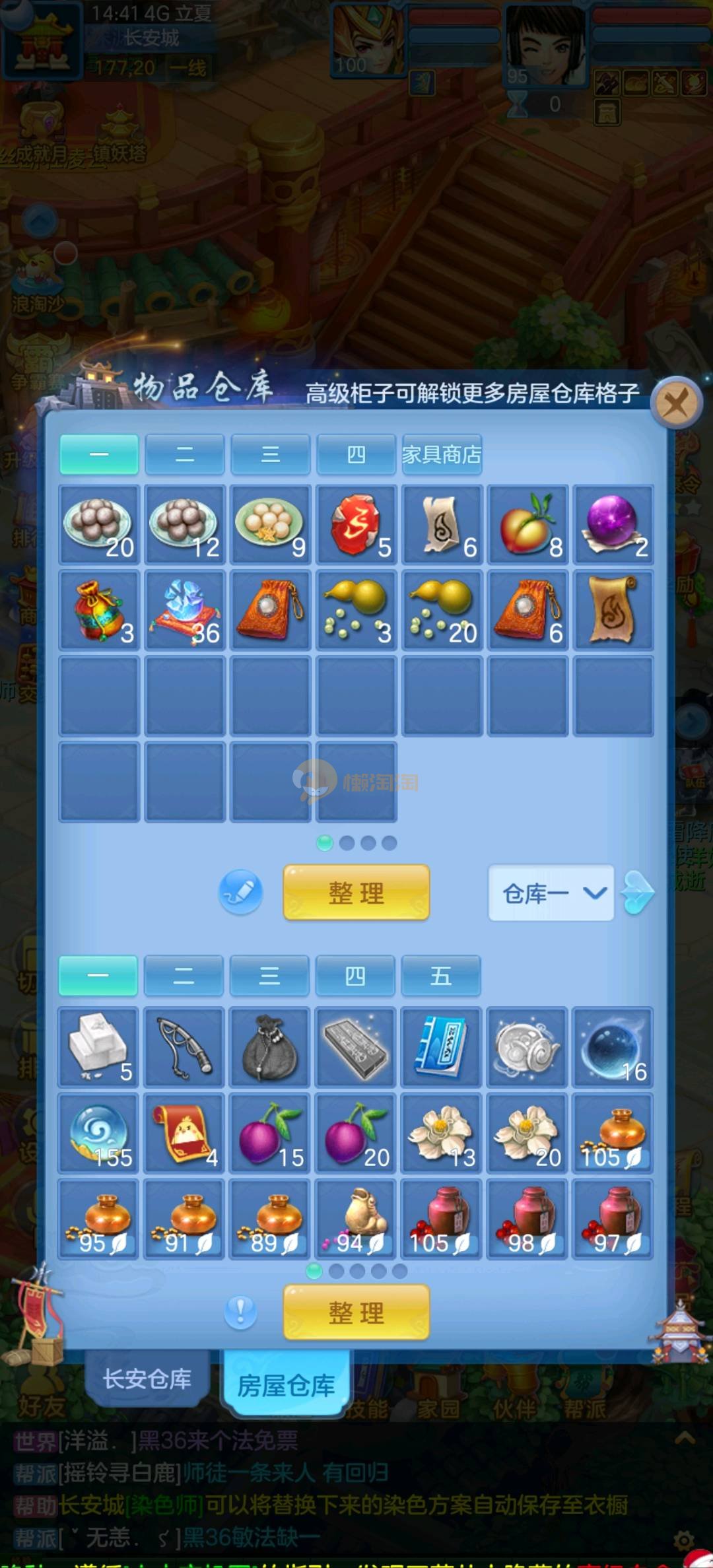713x1568 pixels.
Task: Switch to bag page 三
Action: coord(269,976)
